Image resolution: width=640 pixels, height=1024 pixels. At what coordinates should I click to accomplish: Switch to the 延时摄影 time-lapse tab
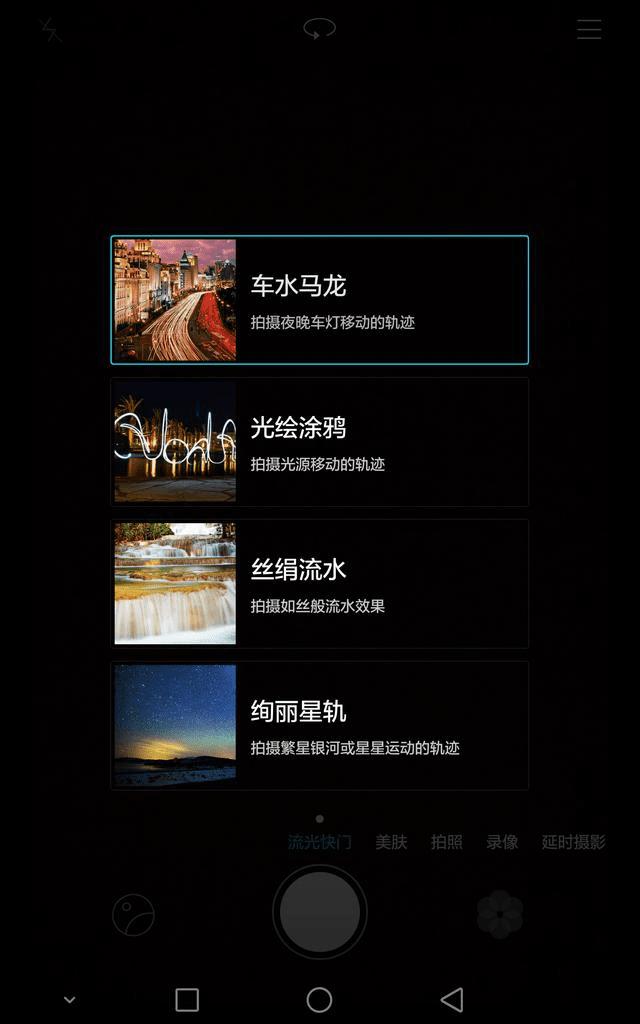pos(573,842)
